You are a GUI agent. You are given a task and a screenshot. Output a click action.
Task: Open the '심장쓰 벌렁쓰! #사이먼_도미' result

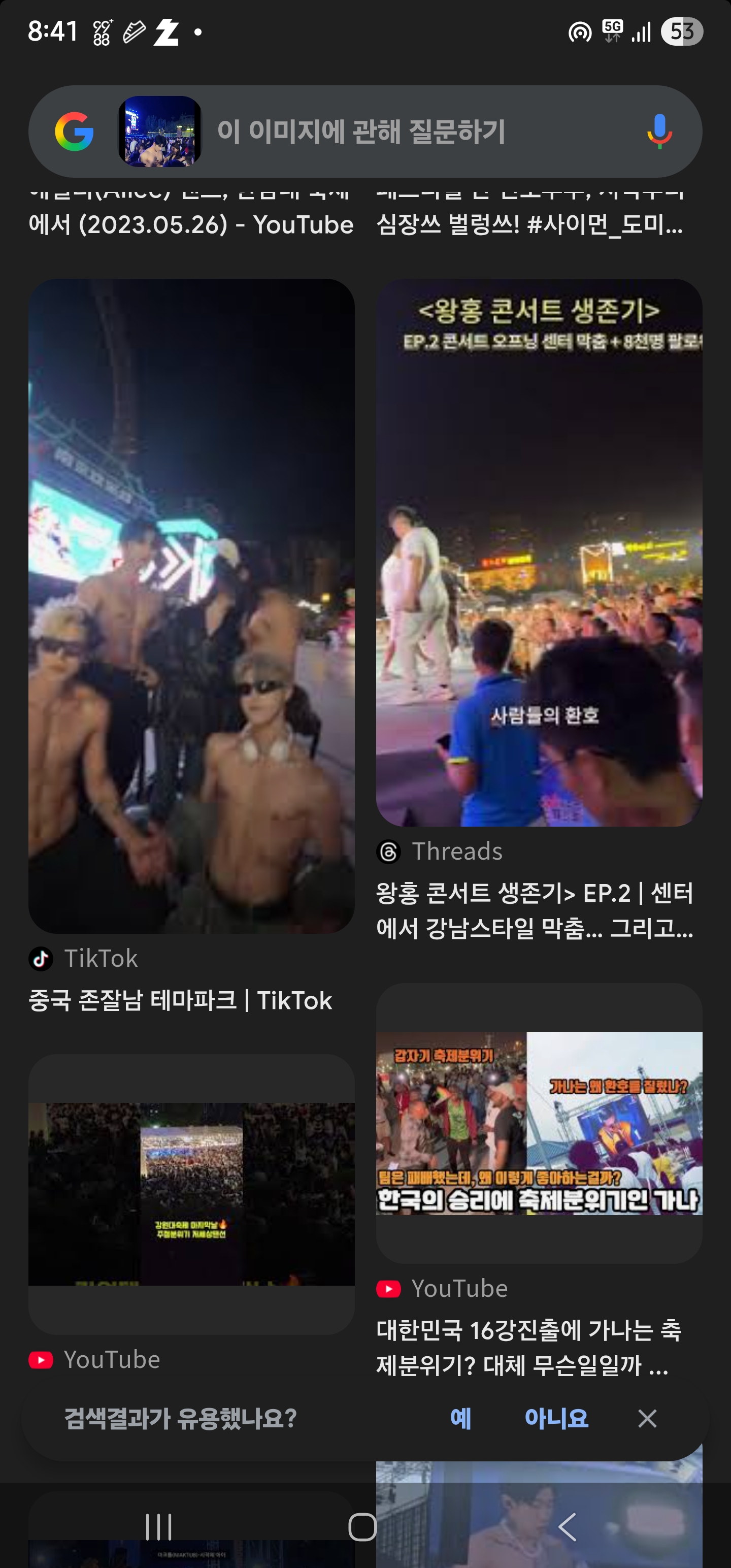click(x=529, y=223)
